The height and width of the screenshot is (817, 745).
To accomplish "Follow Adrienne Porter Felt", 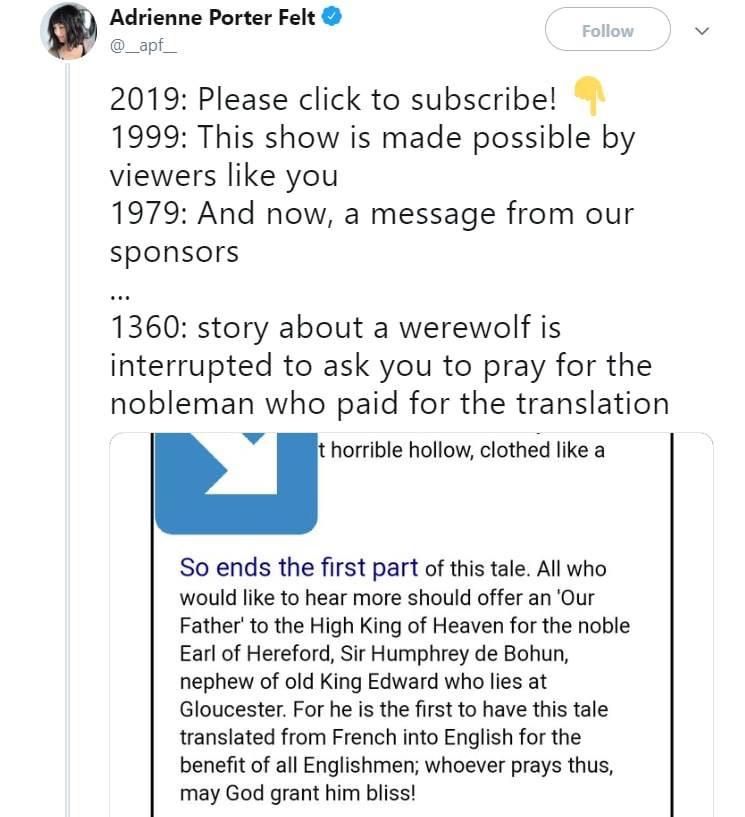I will tap(607, 31).
